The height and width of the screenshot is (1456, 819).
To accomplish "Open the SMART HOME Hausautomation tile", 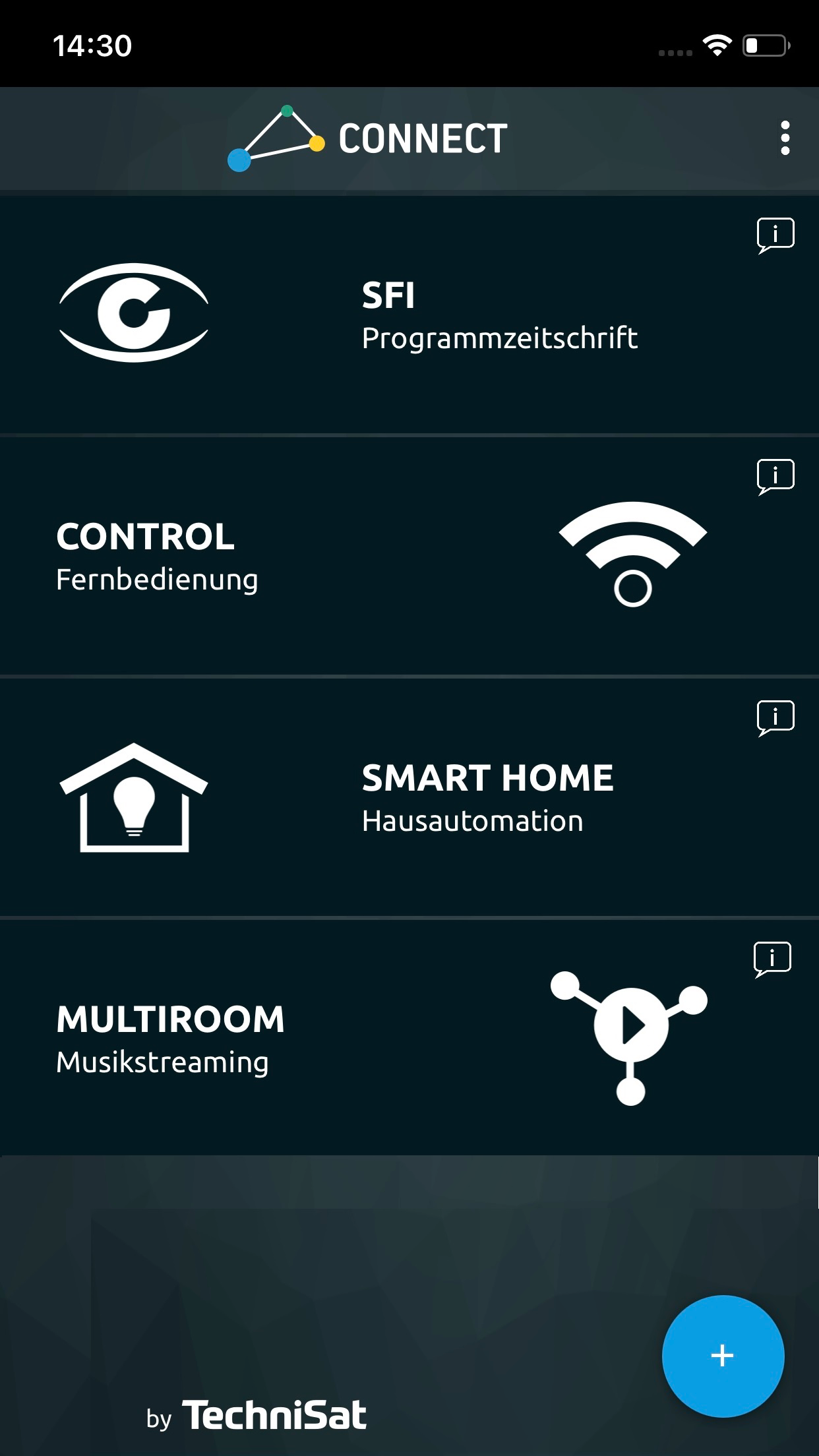I will pos(409,798).
